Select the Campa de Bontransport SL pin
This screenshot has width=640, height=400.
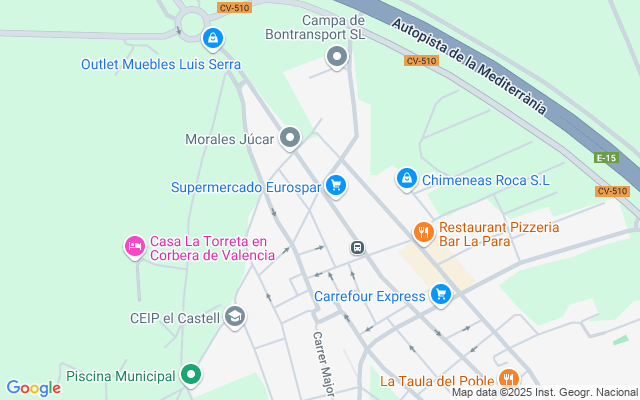point(337,59)
